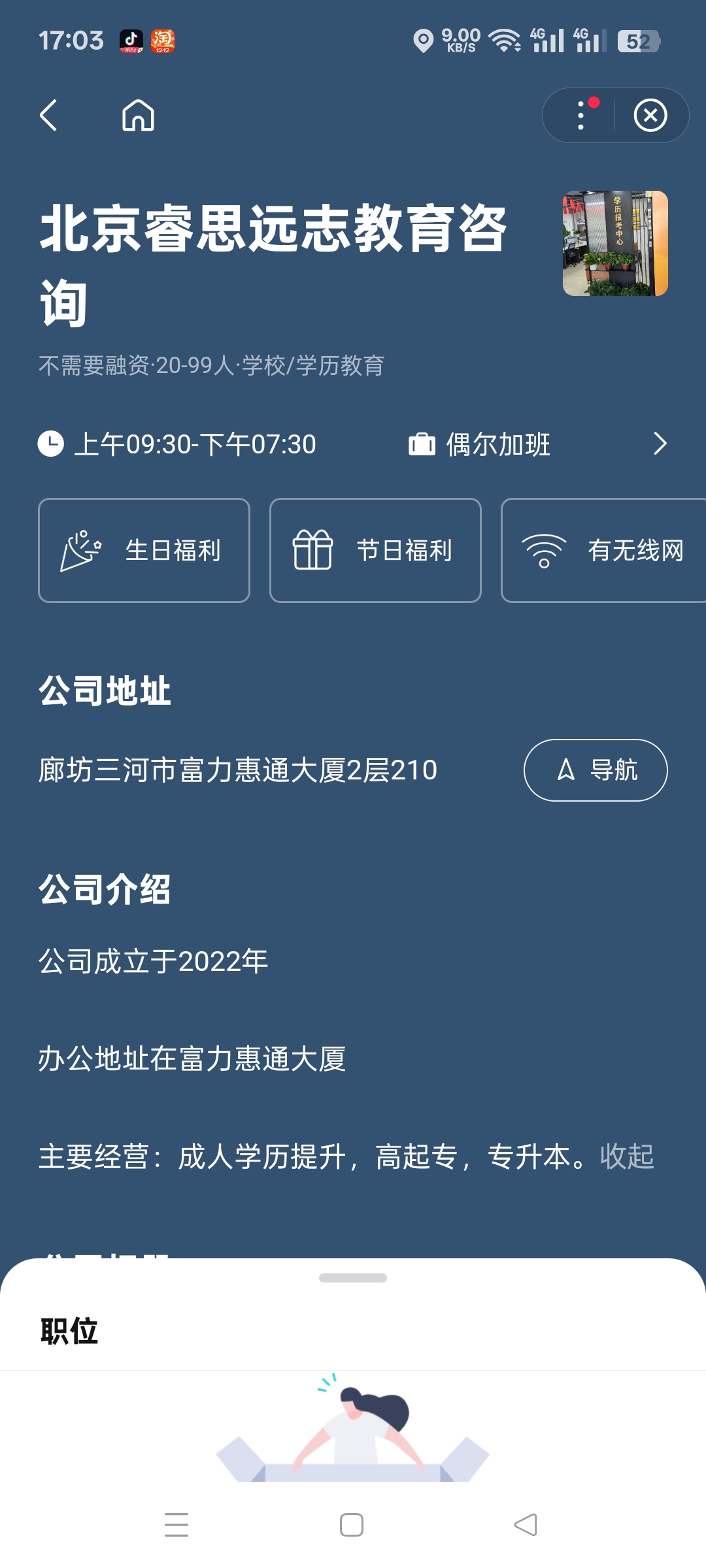Tap the 职位 sheet drag handle
The height and width of the screenshot is (1568, 706).
[353, 1278]
